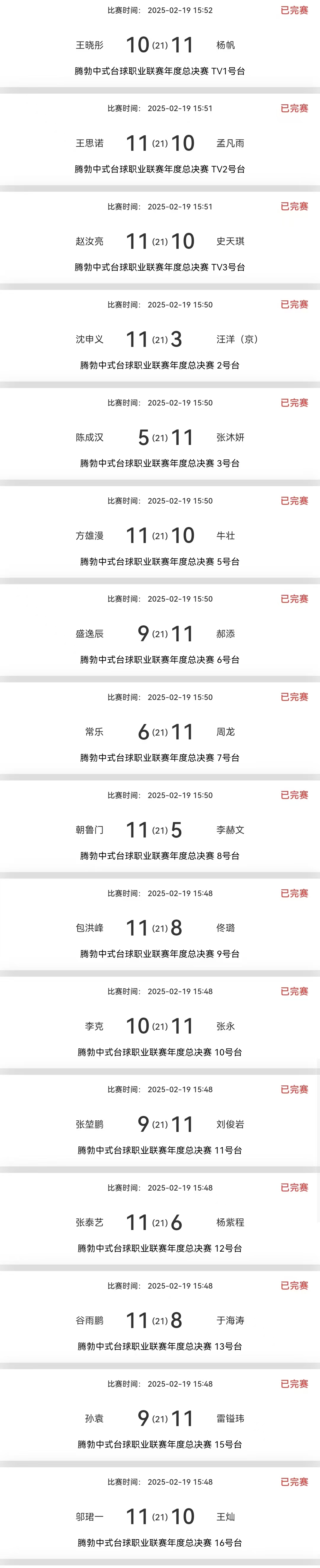
Task: Open the match 常乐 vs 周龙
Action: [x=159, y=732]
